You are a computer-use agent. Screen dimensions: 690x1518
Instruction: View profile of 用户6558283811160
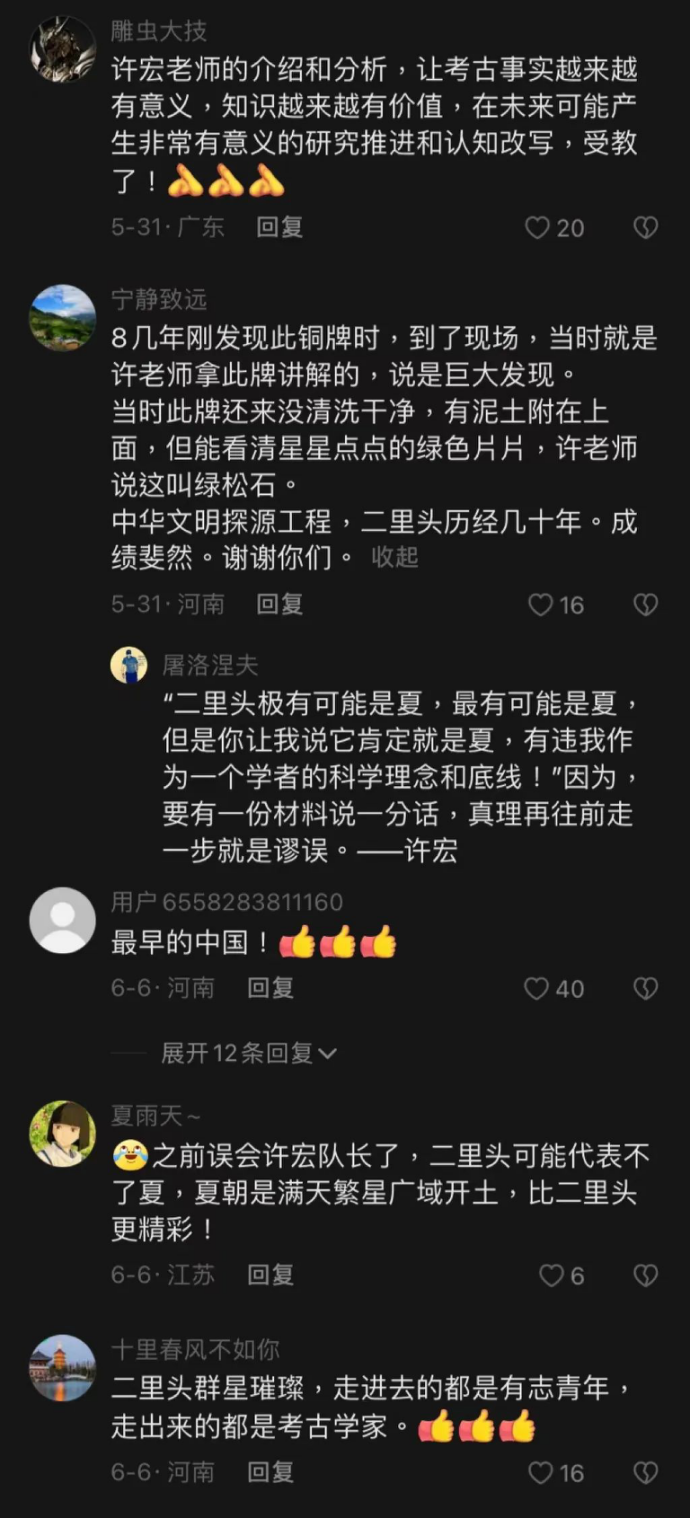(x=63, y=920)
